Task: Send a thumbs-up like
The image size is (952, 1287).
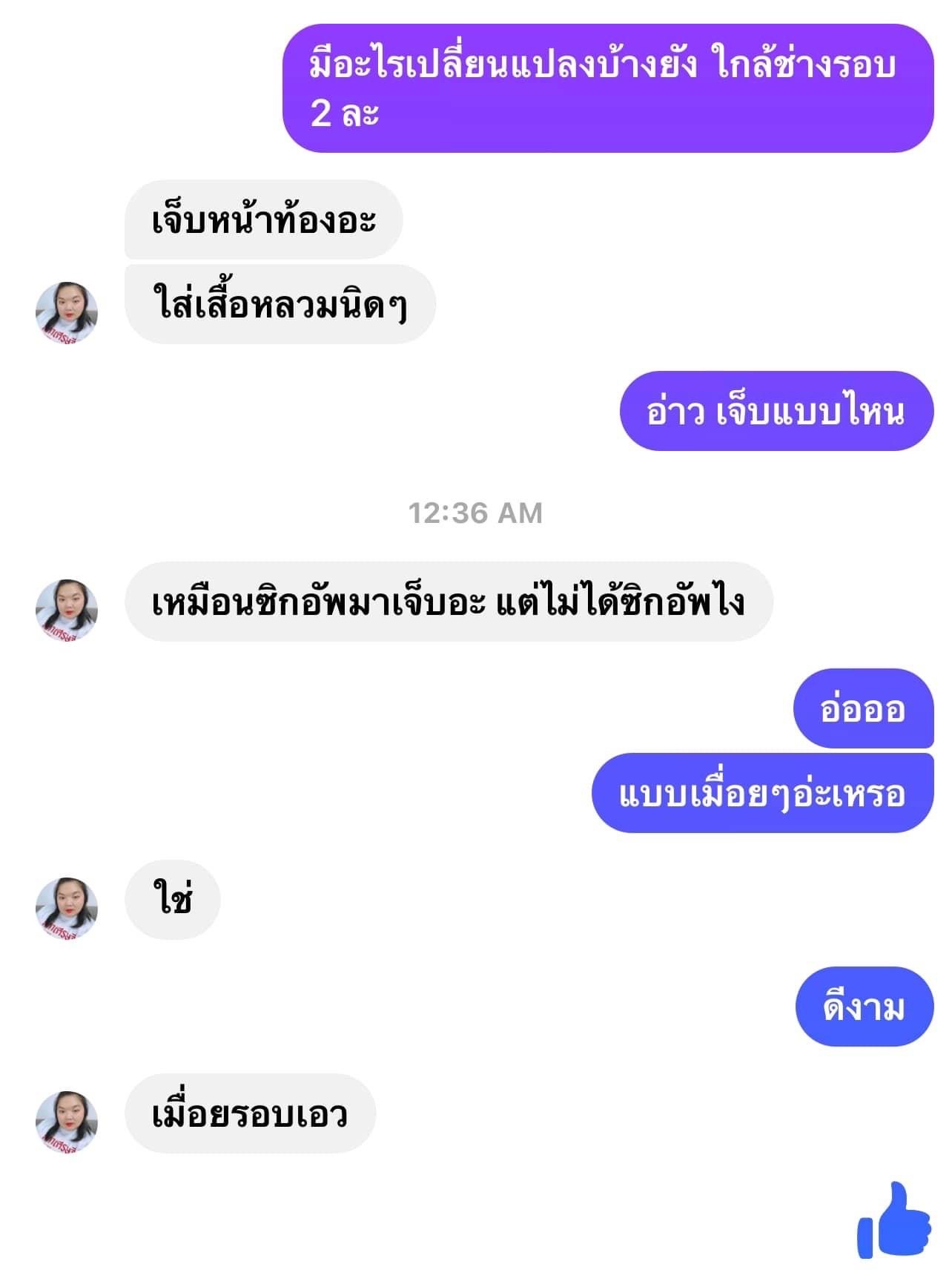Action: 893,1220
